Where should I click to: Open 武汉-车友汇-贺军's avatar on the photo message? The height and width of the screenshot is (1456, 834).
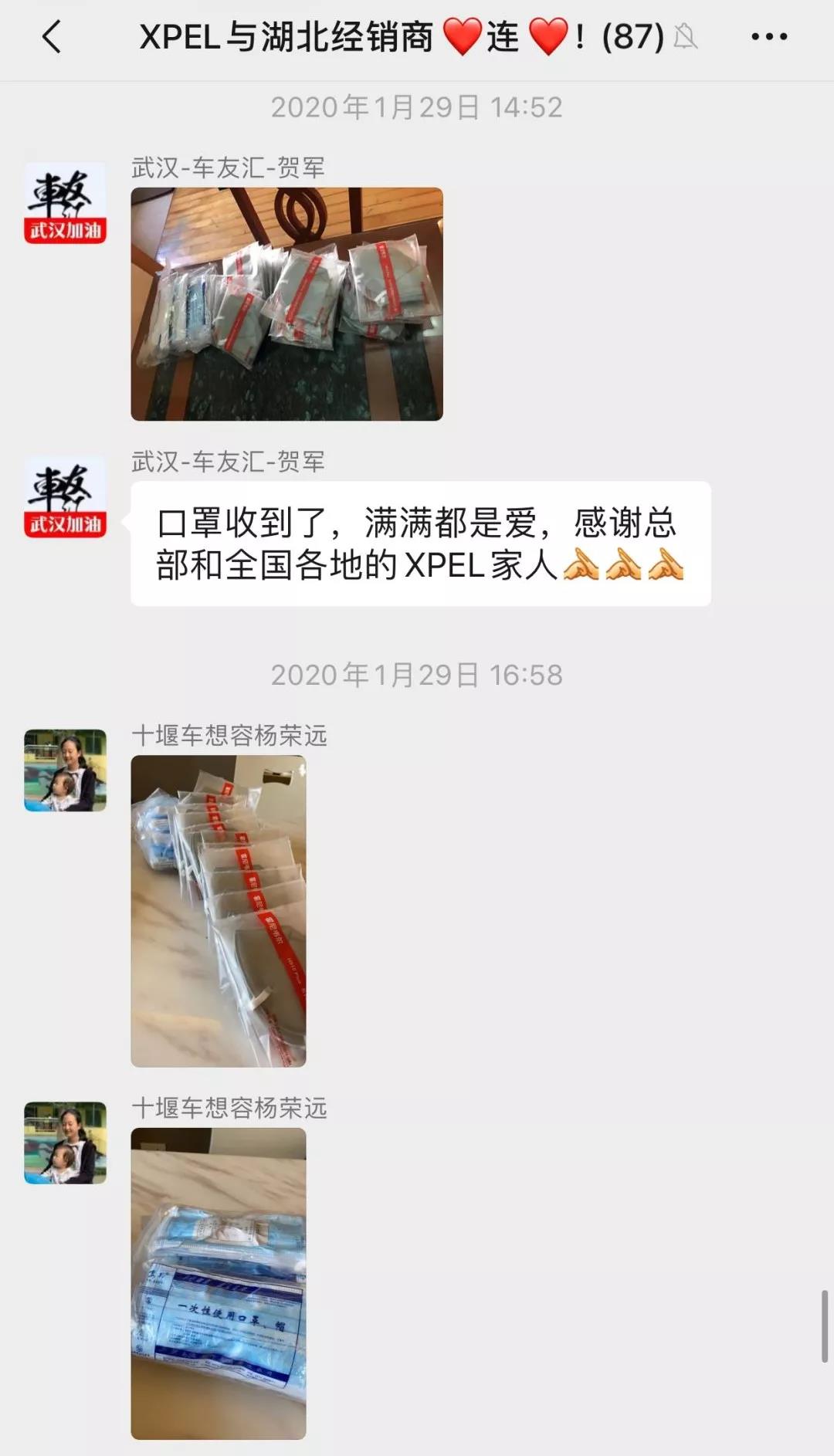click(66, 203)
